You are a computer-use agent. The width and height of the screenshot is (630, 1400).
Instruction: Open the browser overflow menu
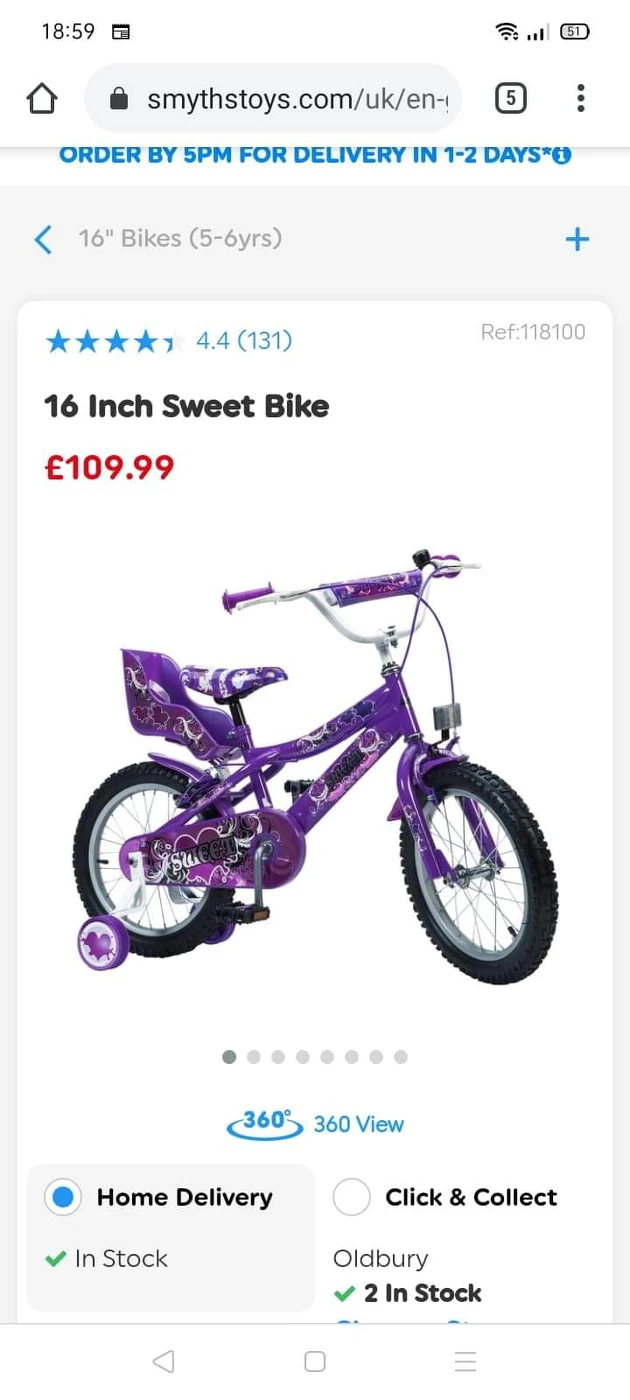click(x=580, y=98)
